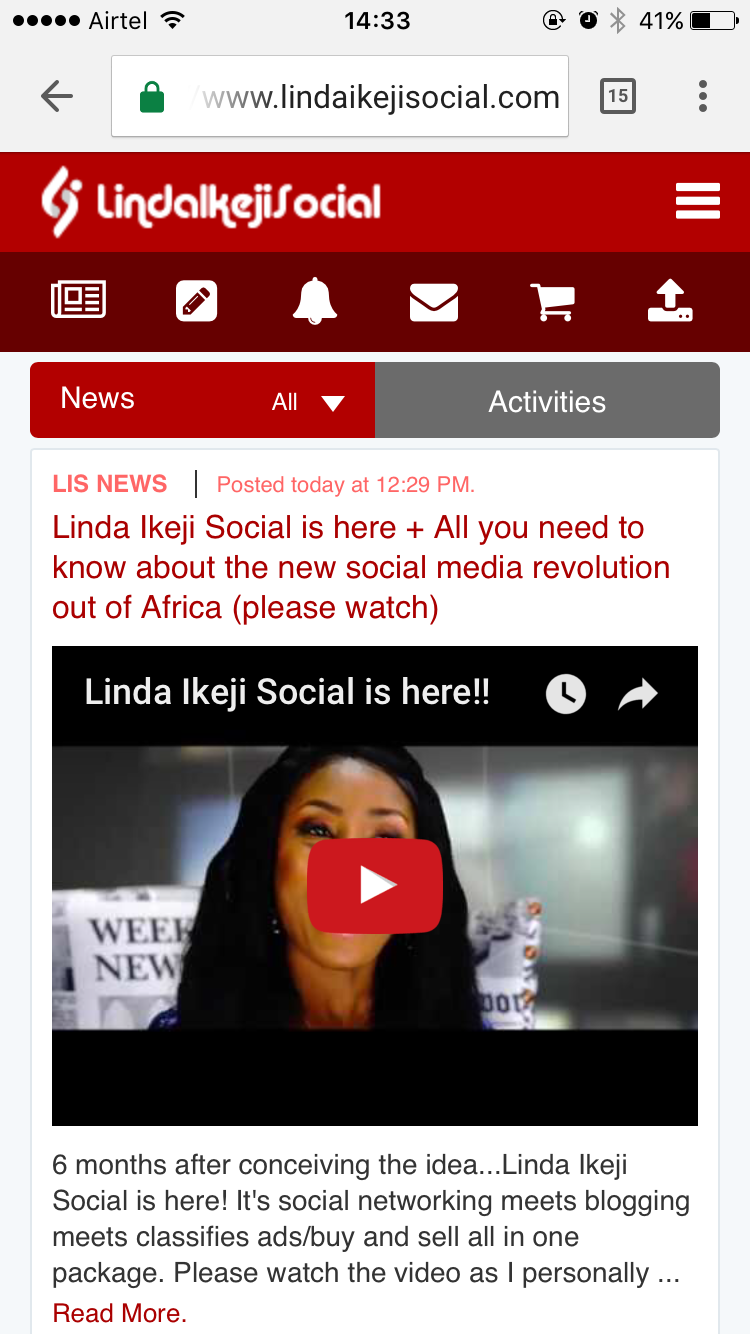Open the notifications bell
This screenshot has width=750, height=1334.
point(314,301)
